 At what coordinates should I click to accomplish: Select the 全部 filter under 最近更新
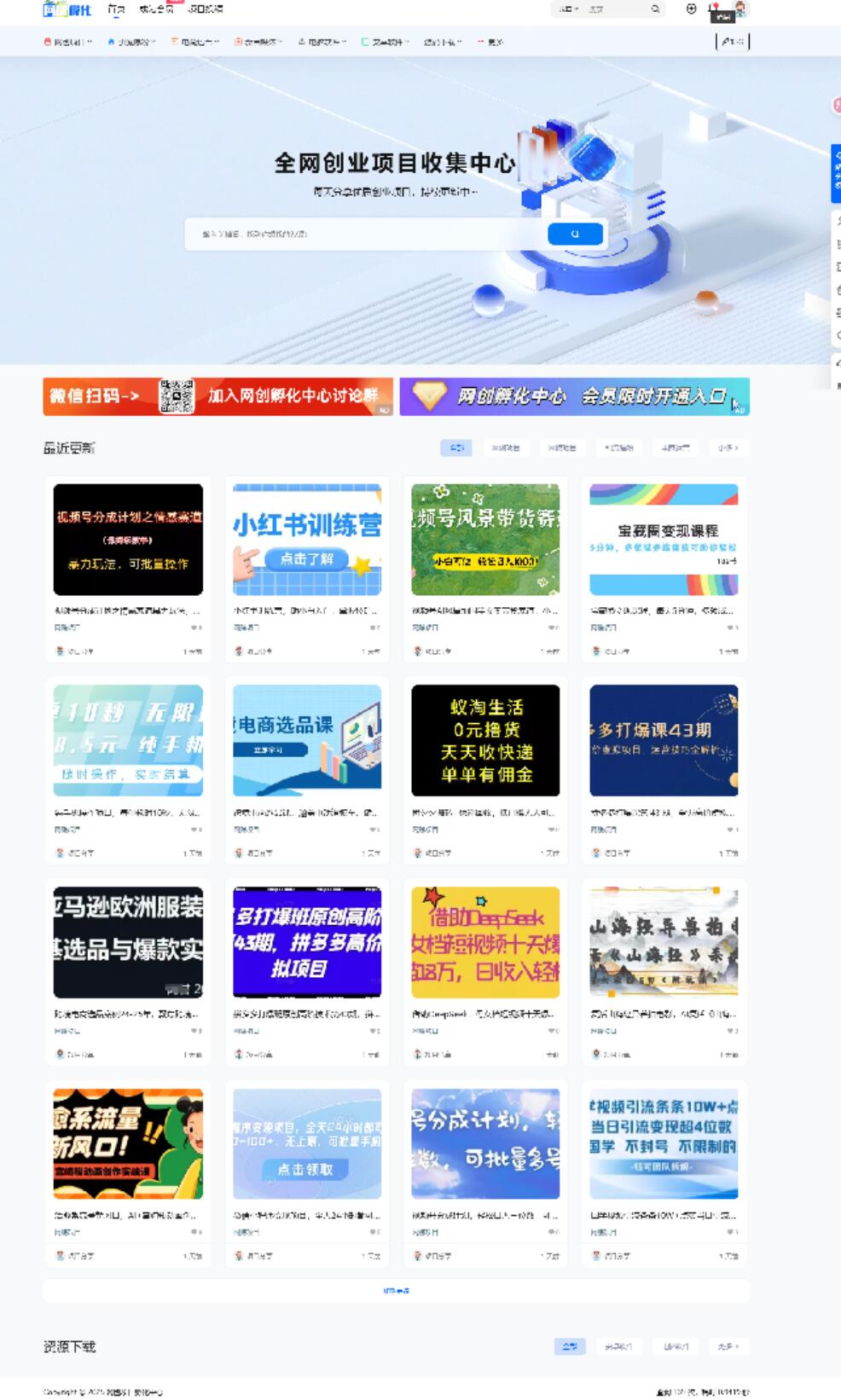coord(456,448)
